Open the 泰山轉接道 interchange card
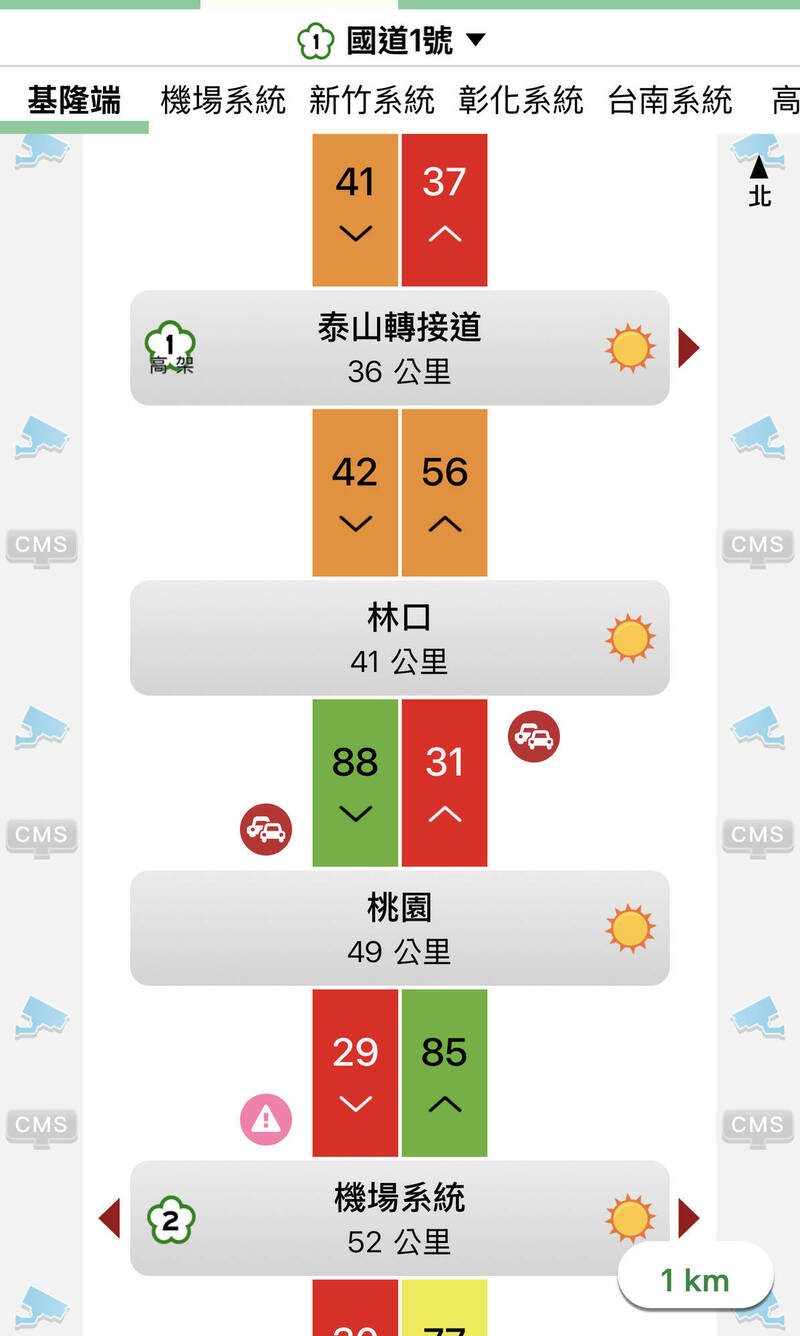 (x=399, y=348)
